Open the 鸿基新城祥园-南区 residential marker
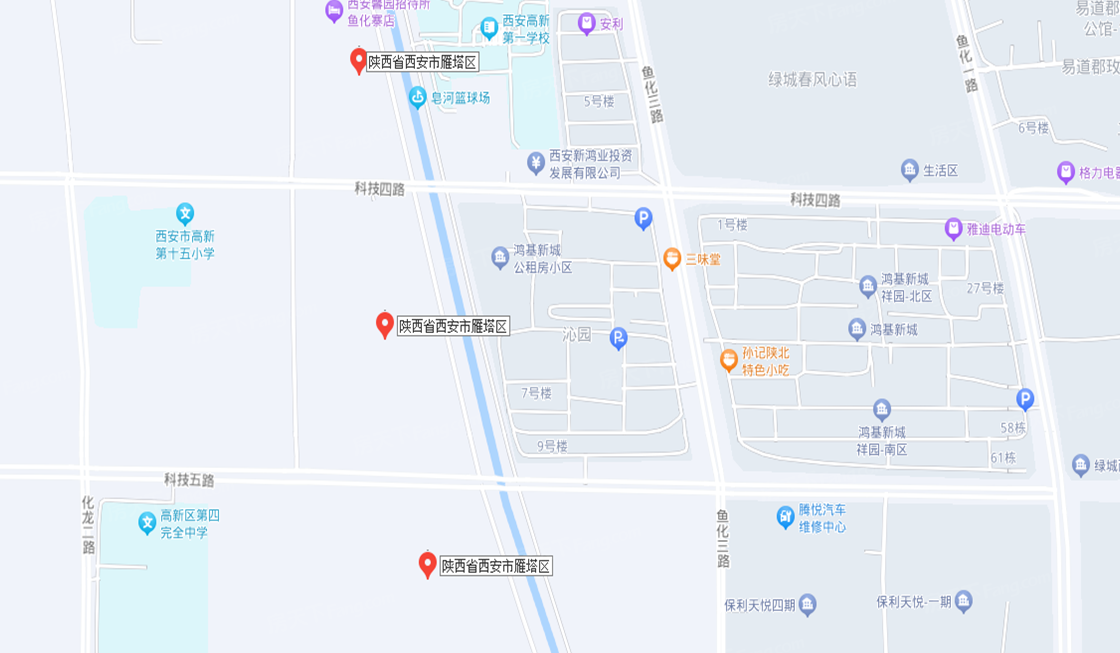The width and height of the screenshot is (1120, 653). click(881, 409)
